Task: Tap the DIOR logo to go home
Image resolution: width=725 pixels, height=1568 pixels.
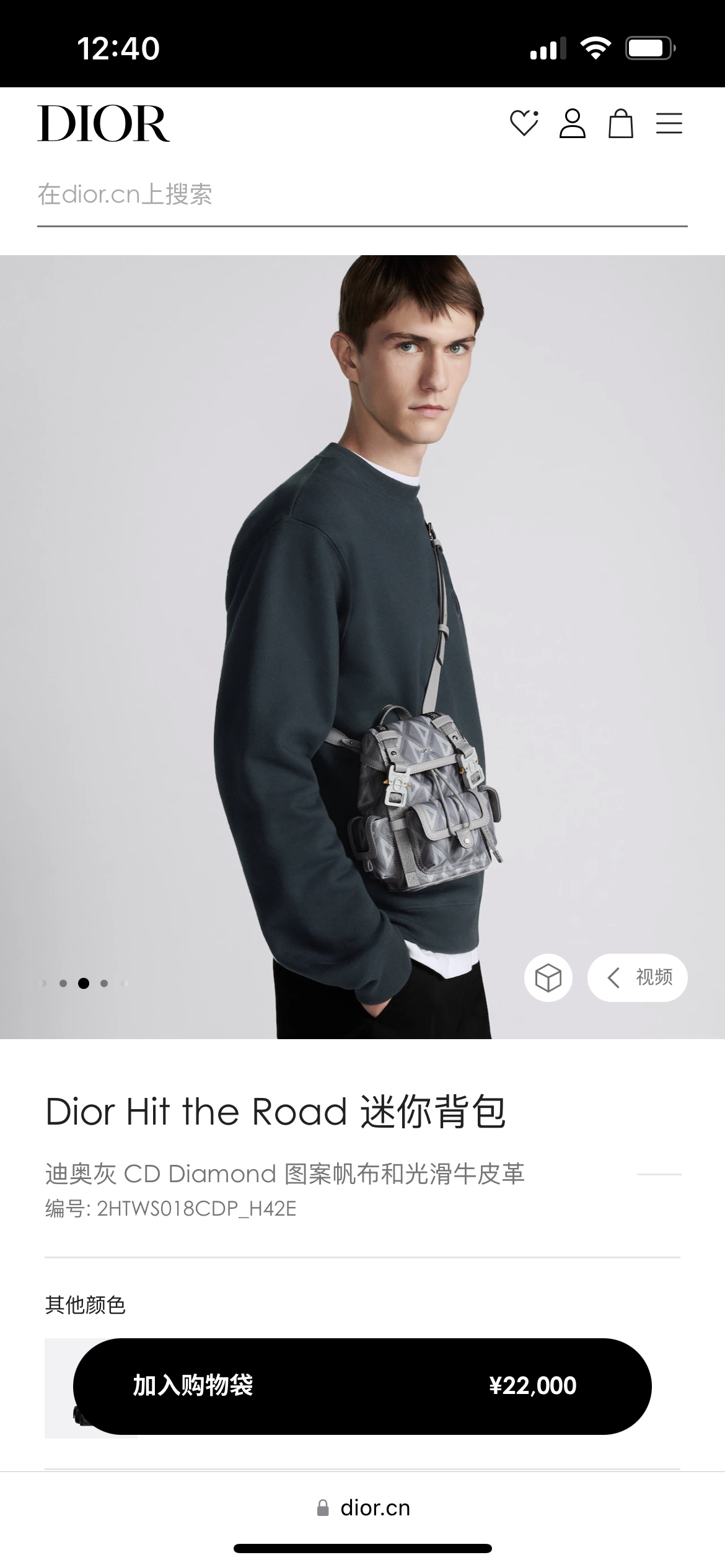Action: (x=103, y=124)
